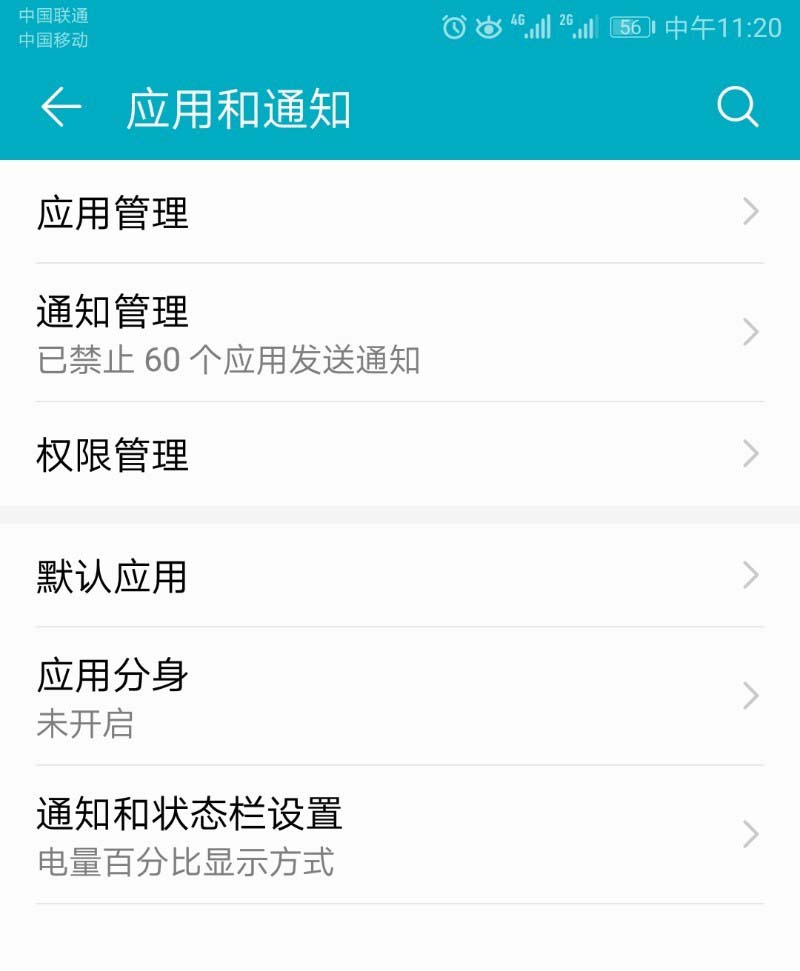Open 应用管理 settings
The image size is (800, 971).
point(400,213)
